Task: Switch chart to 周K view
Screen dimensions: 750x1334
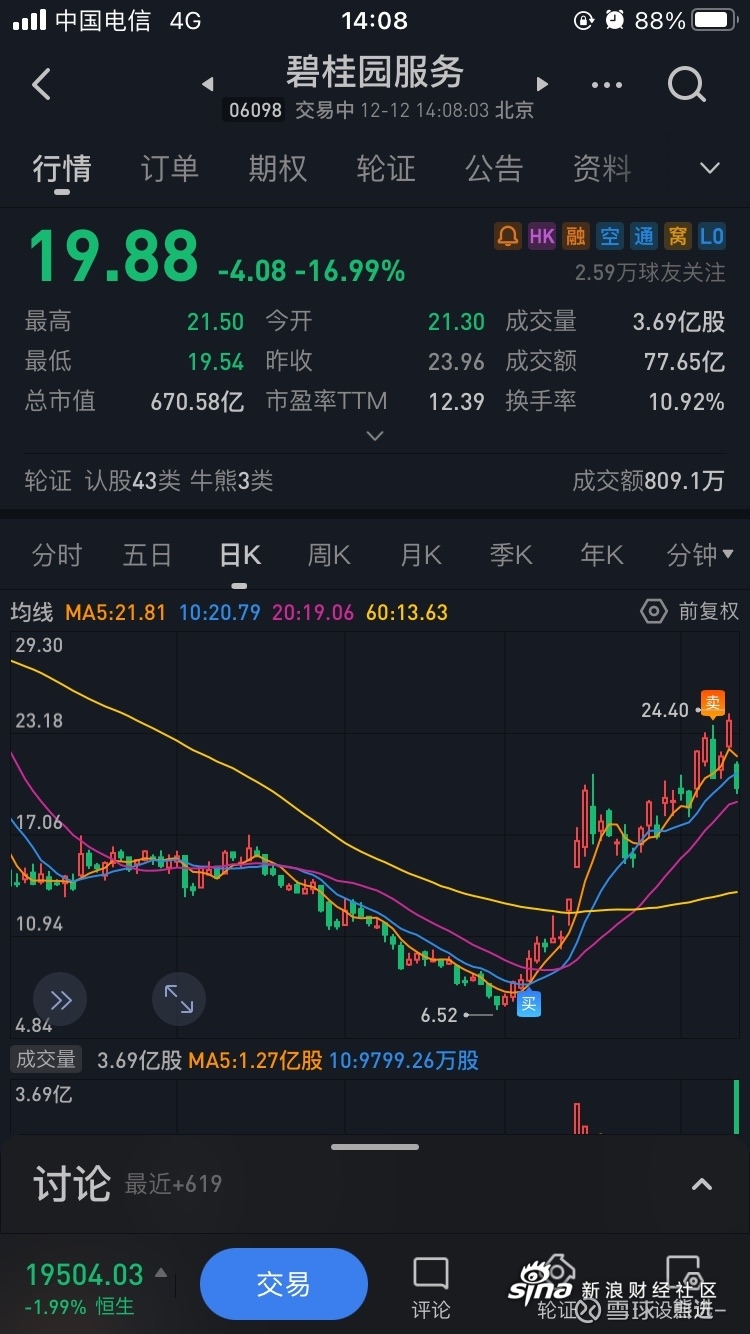Action: click(329, 555)
